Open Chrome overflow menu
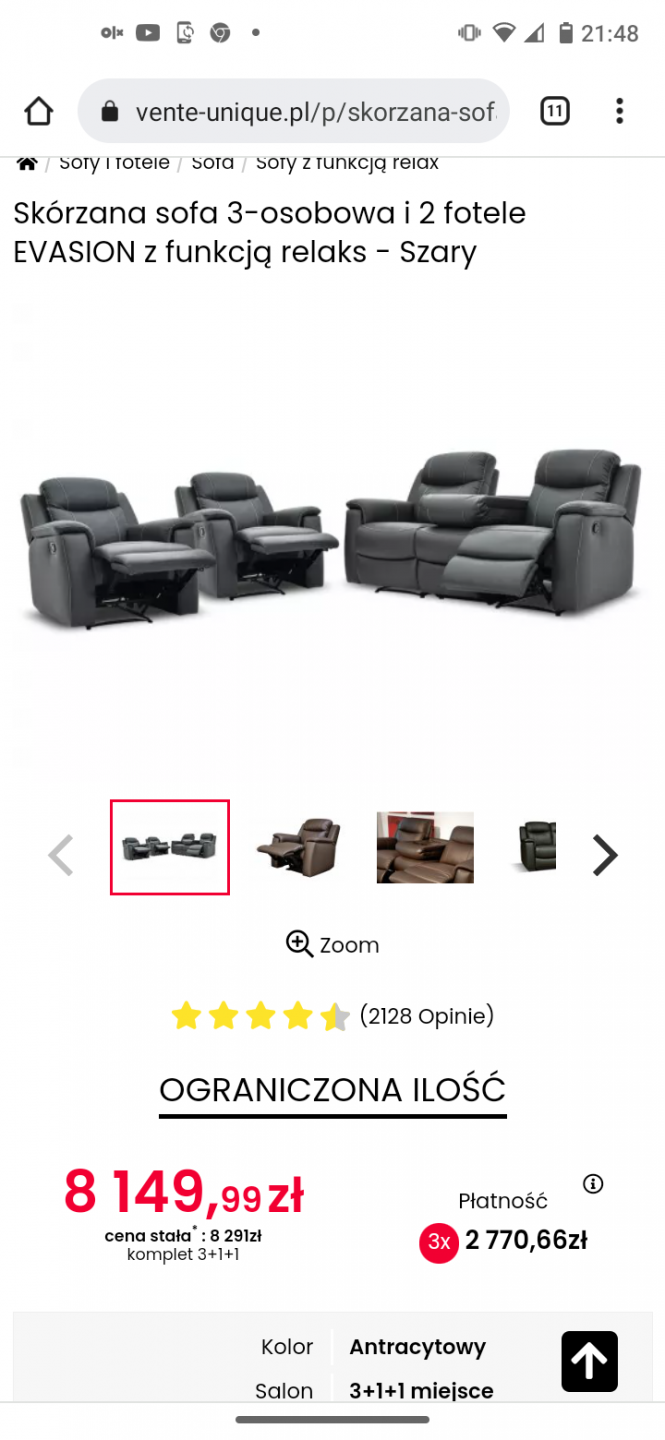Viewport: 665px width, 1440px height. (620, 111)
